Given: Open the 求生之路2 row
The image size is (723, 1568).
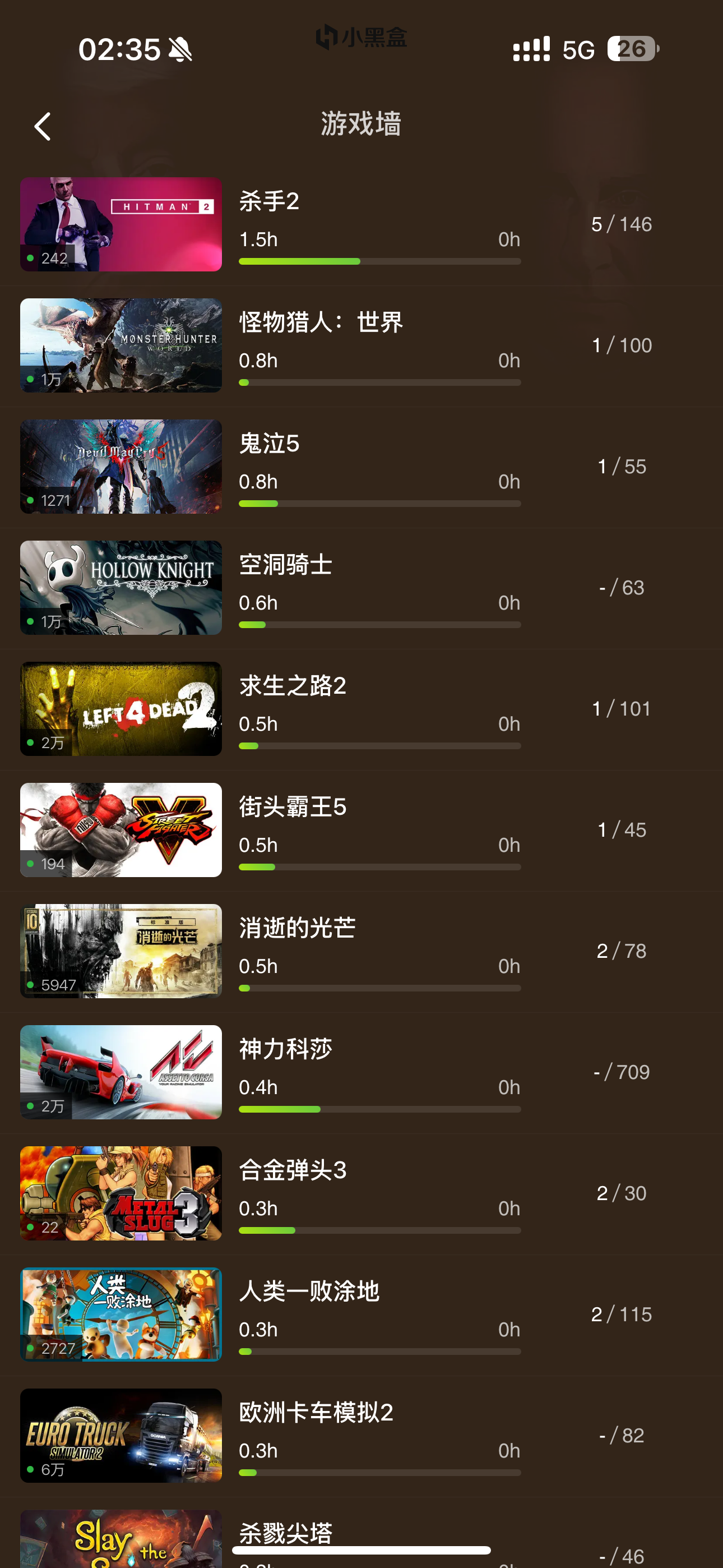Looking at the screenshot, I should [x=361, y=709].
